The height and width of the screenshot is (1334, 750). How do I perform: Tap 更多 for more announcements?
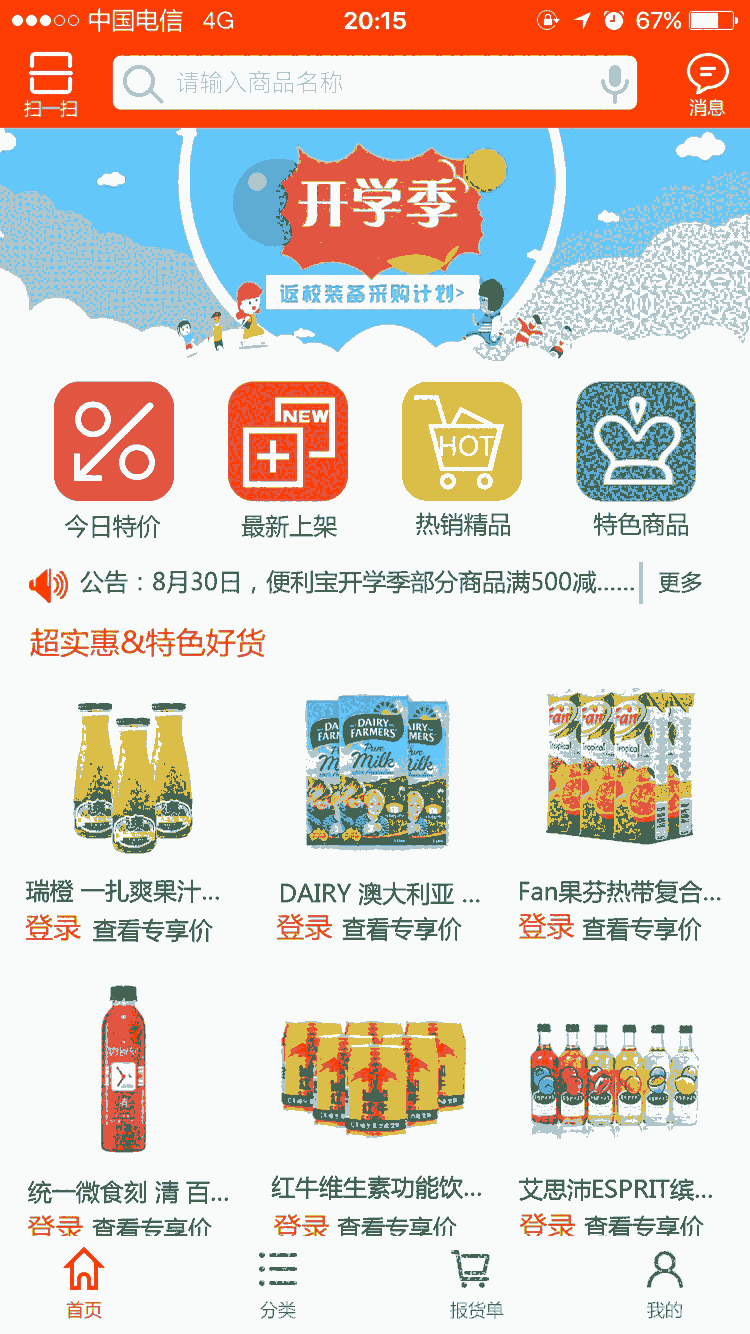point(680,582)
